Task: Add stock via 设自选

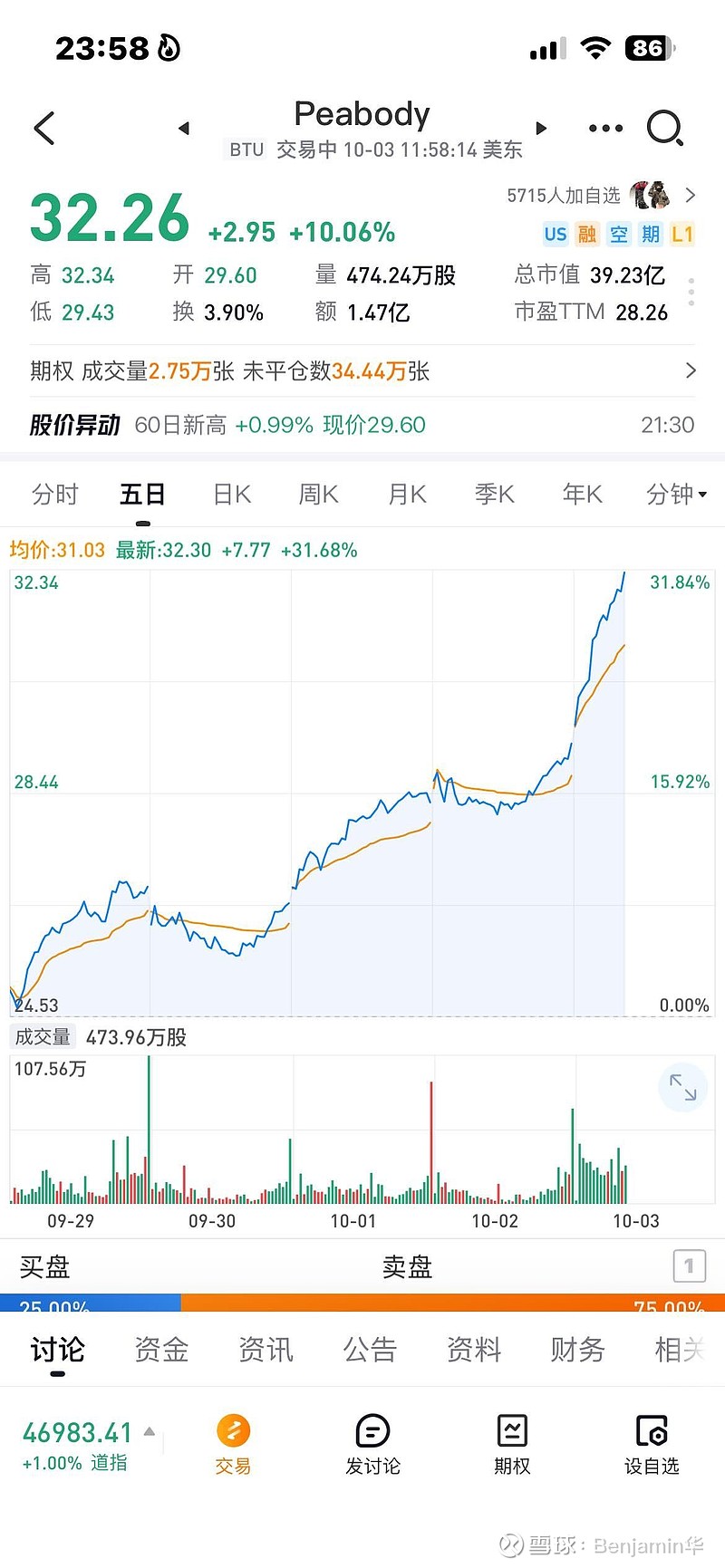Action: [x=652, y=1444]
